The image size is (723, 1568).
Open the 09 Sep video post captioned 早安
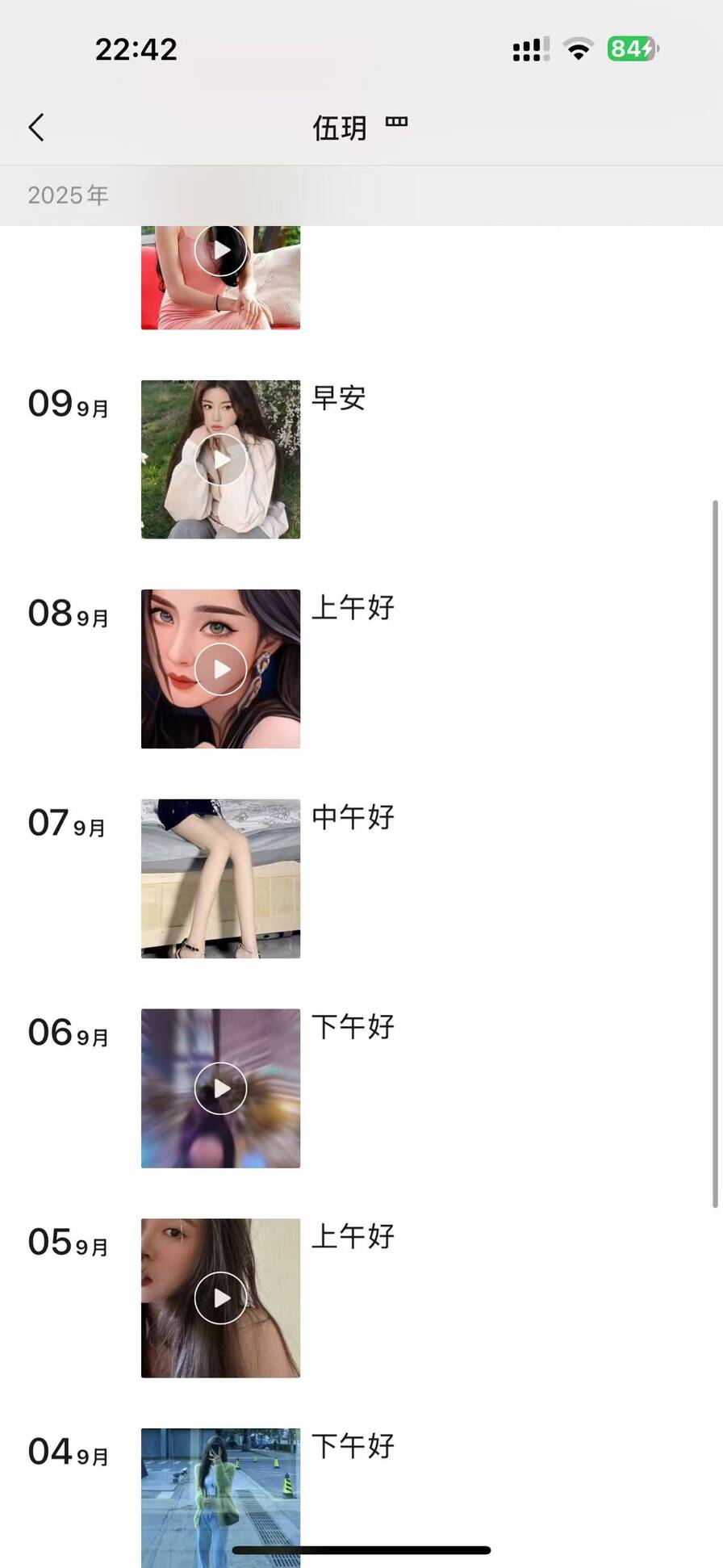[220, 459]
